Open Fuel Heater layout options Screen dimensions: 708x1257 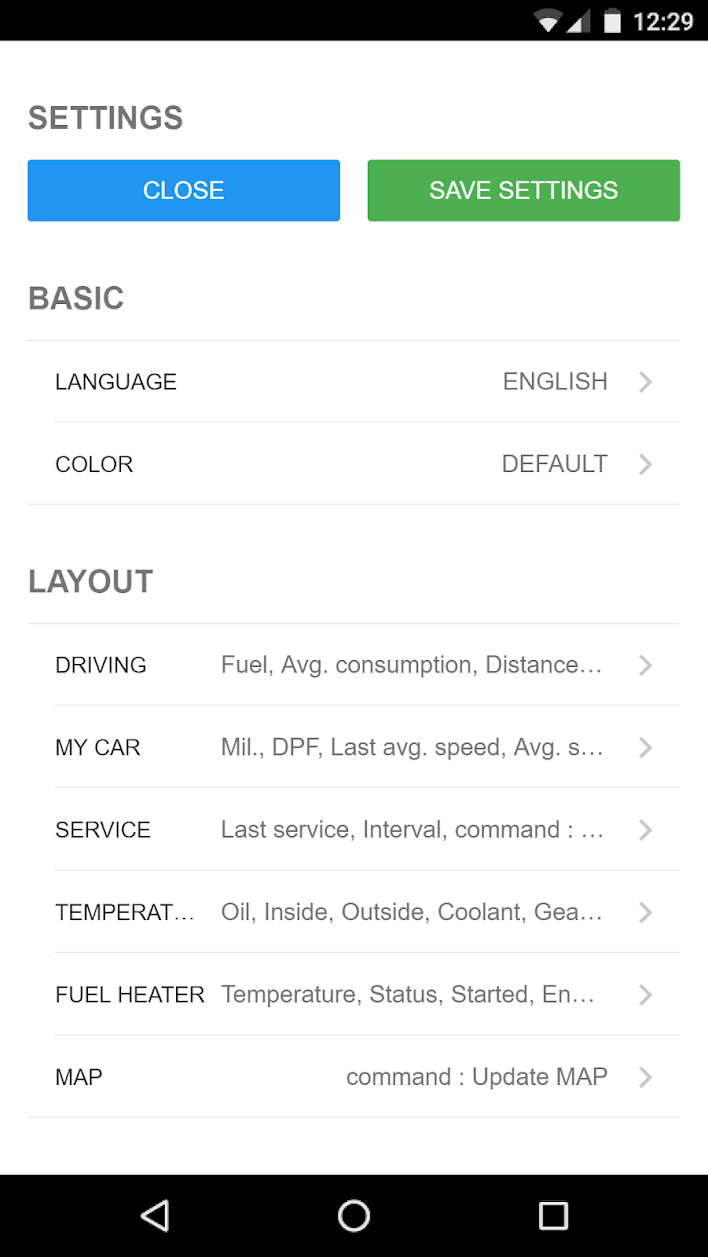353,994
